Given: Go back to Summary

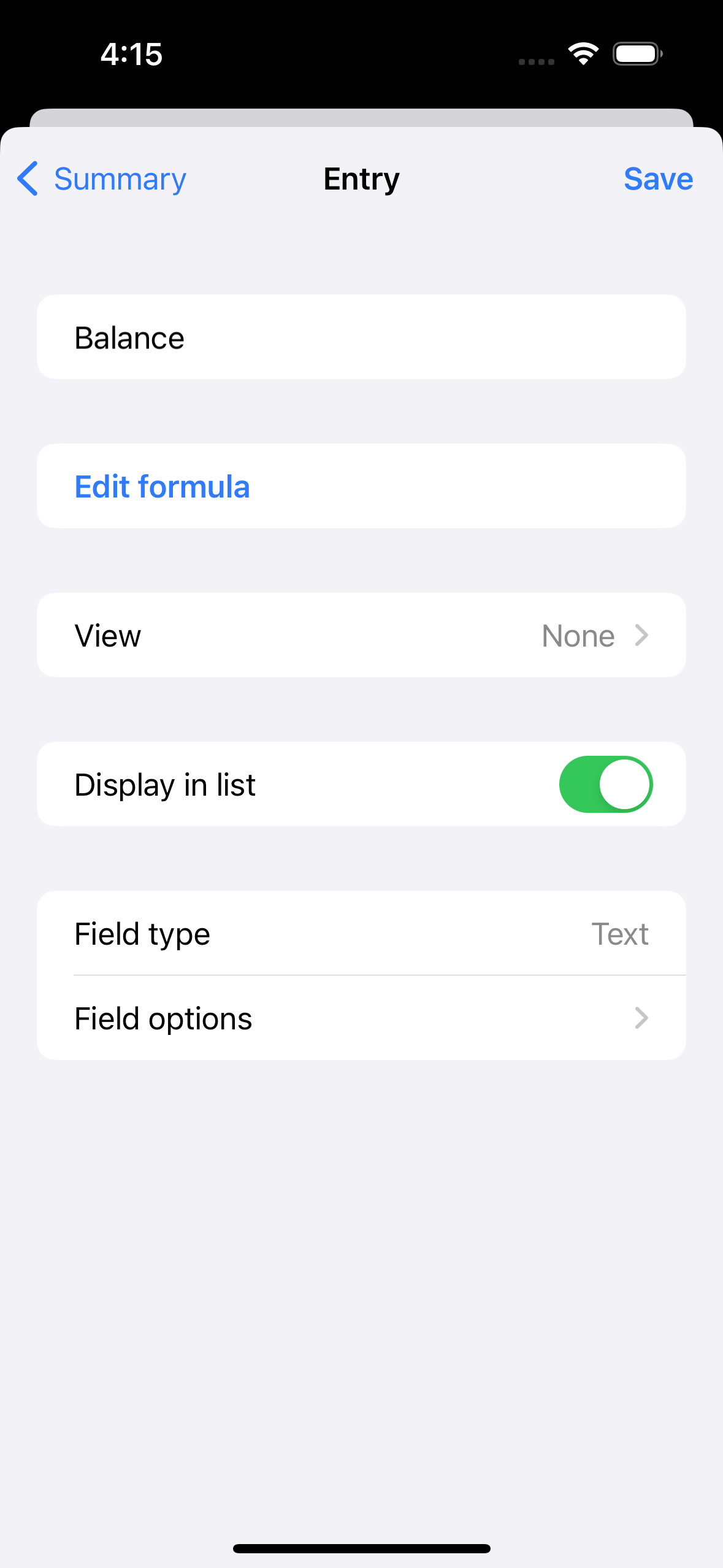Looking at the screenshot, I should pos(102,179).
